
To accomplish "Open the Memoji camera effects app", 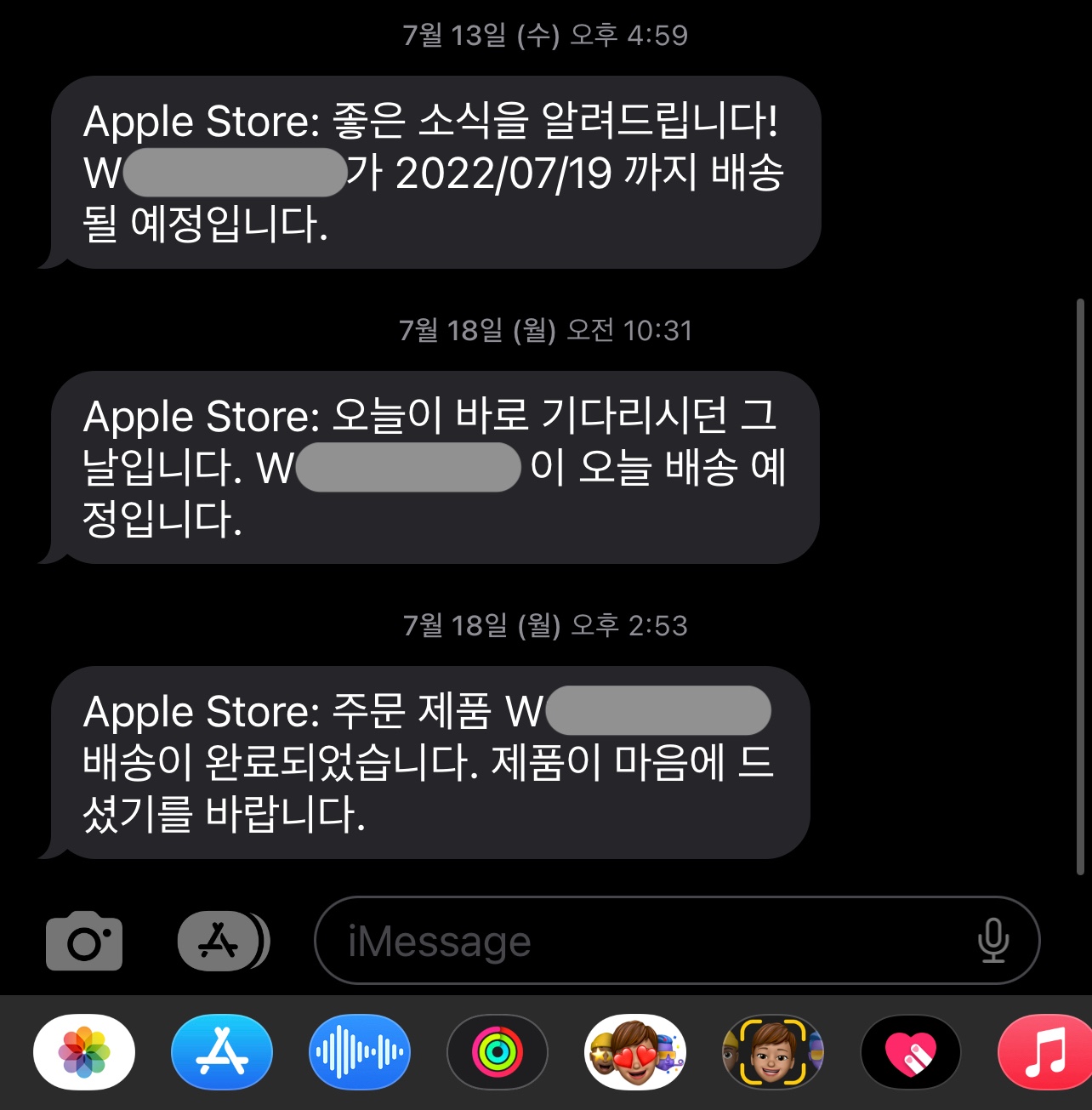I will click(x=772, y=1052).
